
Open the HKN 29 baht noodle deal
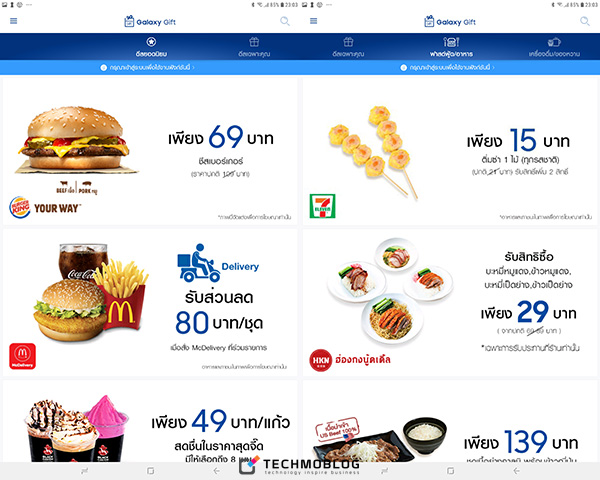click(x=449, y=302)
